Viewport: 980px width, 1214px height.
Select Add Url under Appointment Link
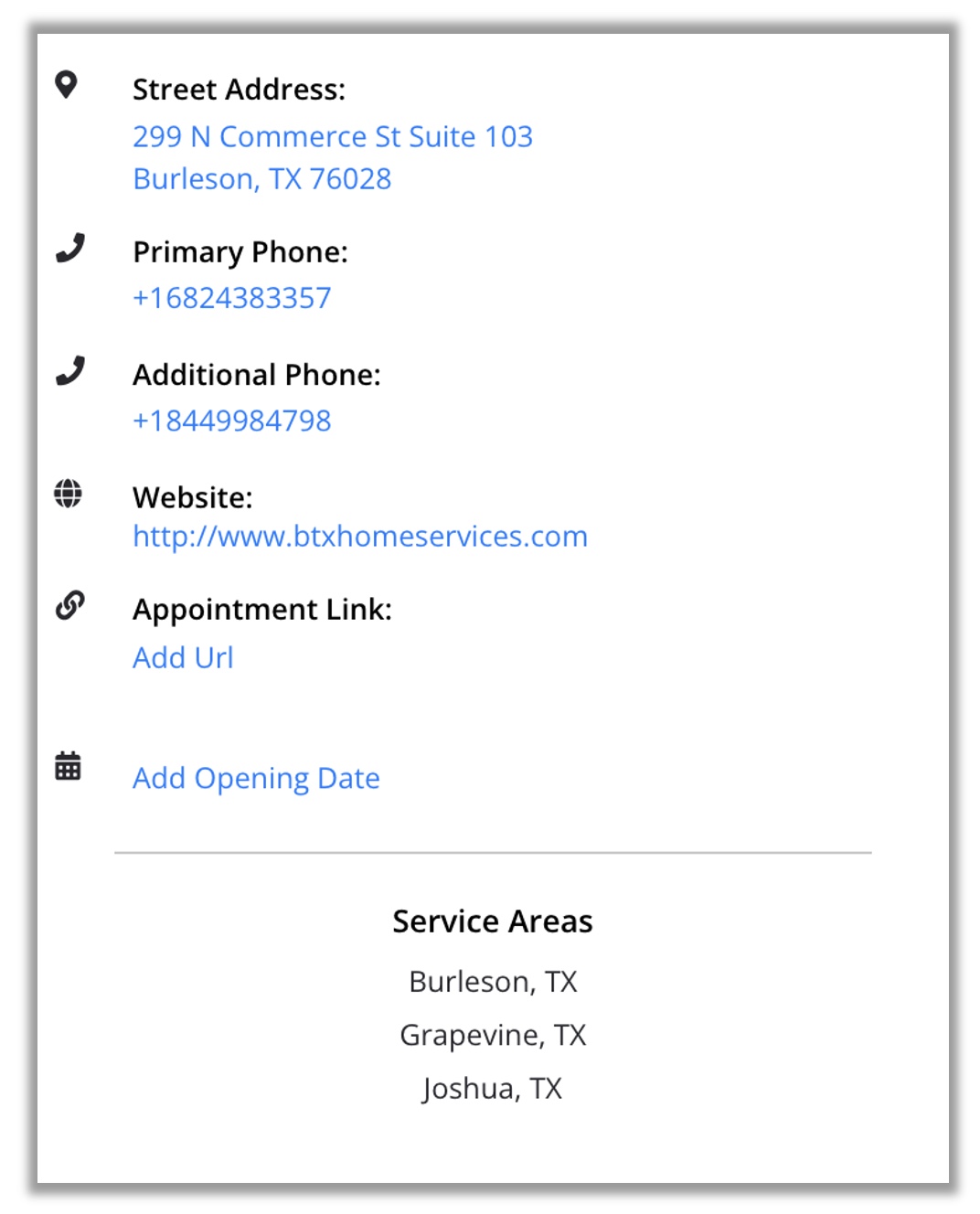(183, 657)
